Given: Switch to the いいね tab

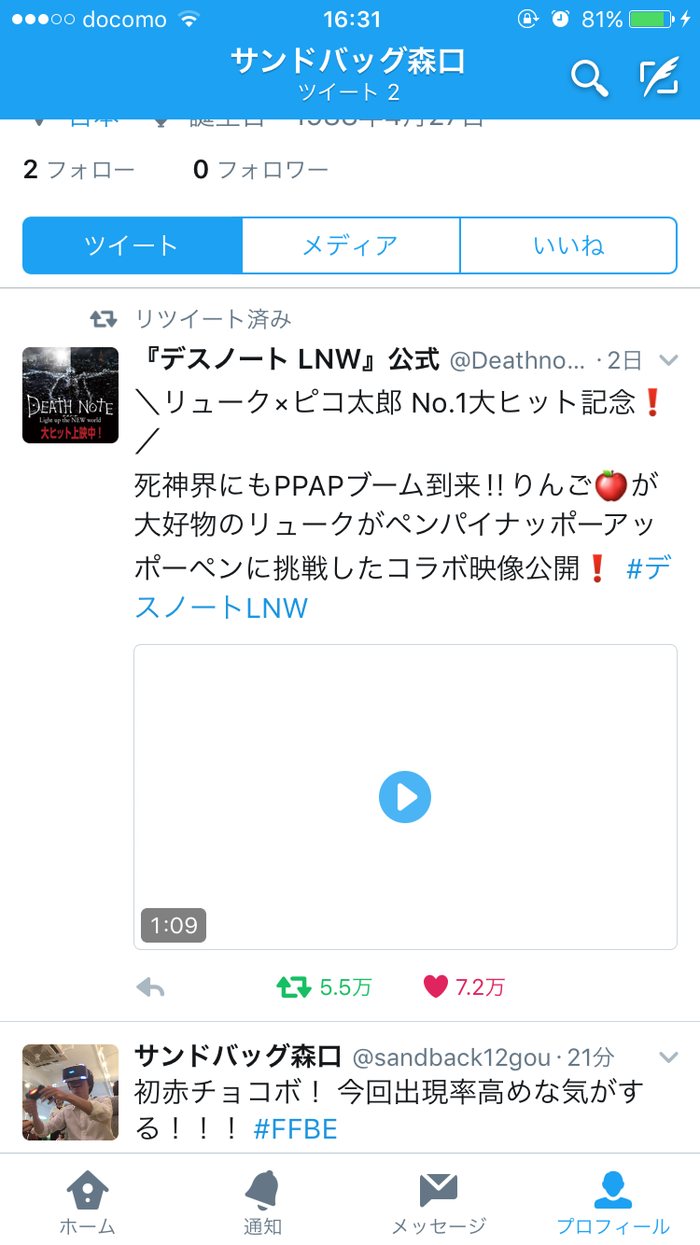Looking at the screenshot, I should tap(568, 245).
